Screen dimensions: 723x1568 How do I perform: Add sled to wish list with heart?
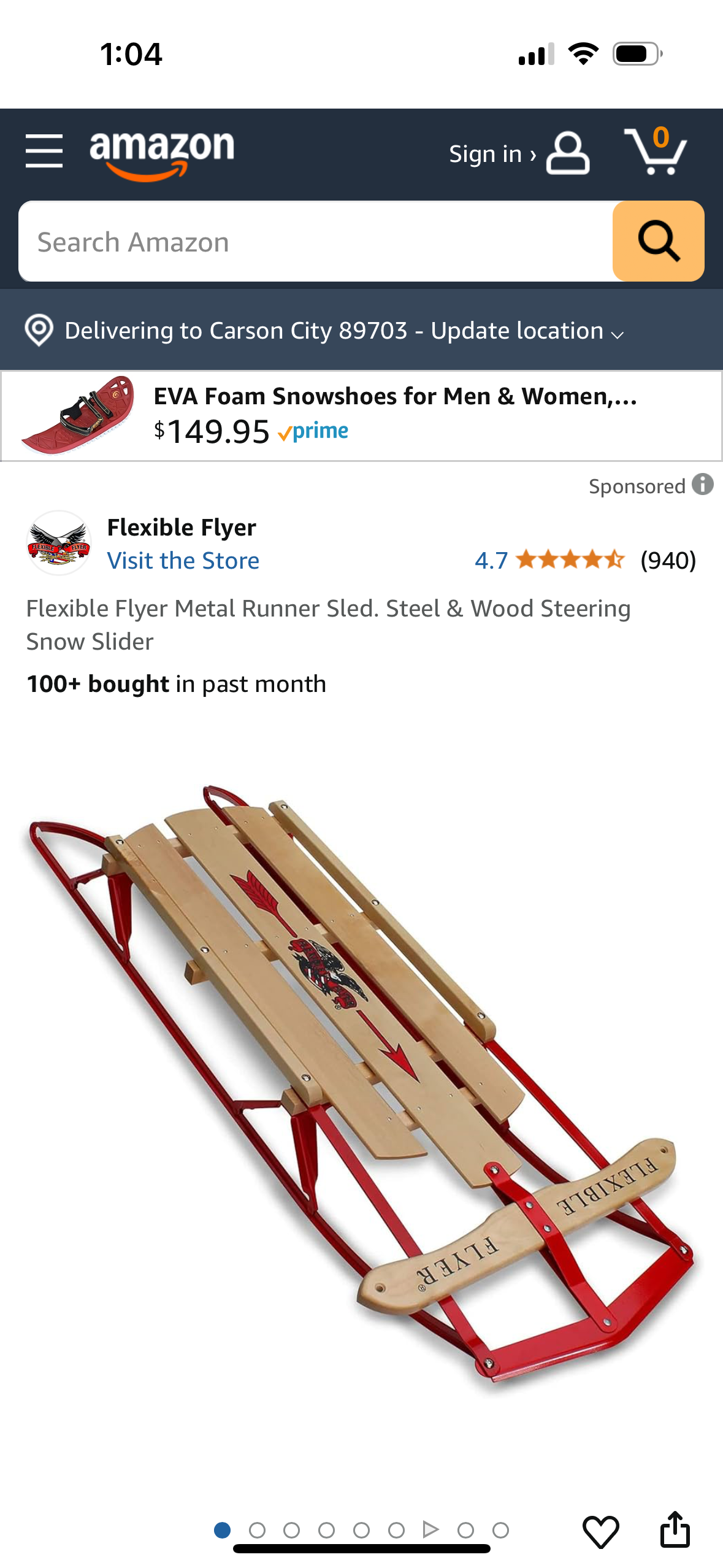pyautogui.click(x=600, y=1531)
